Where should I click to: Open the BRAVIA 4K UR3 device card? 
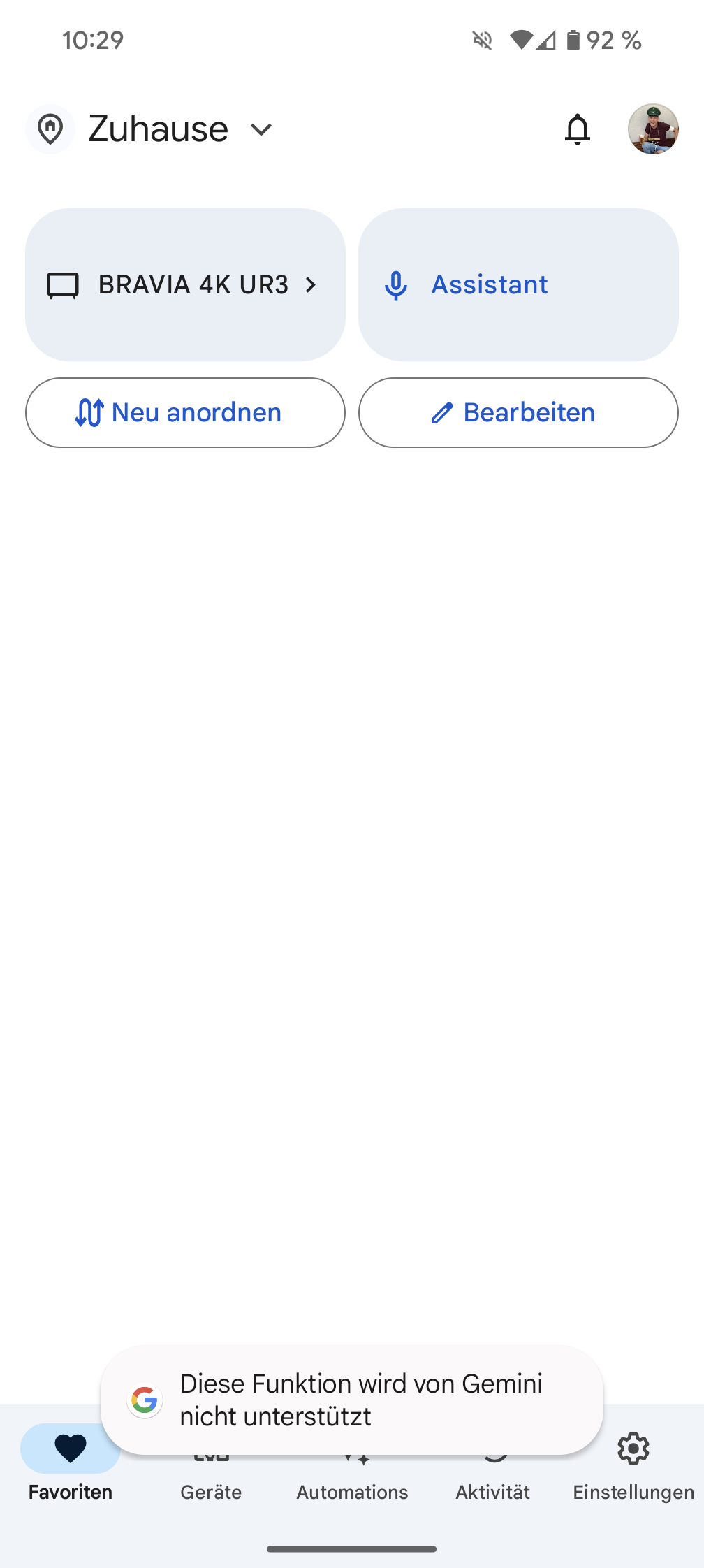tap(185, 284)
